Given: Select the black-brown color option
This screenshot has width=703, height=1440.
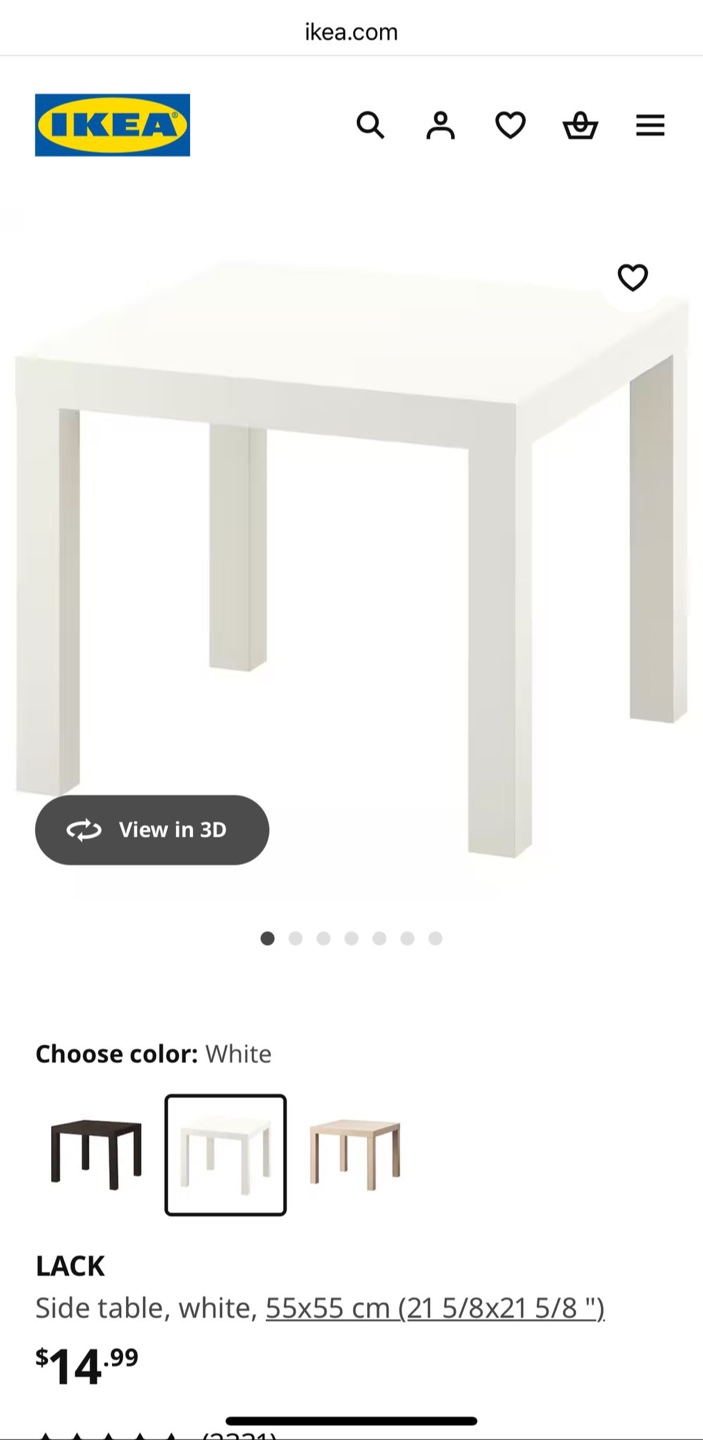Looking at the screenshot, I should [x=96, y=1155].
